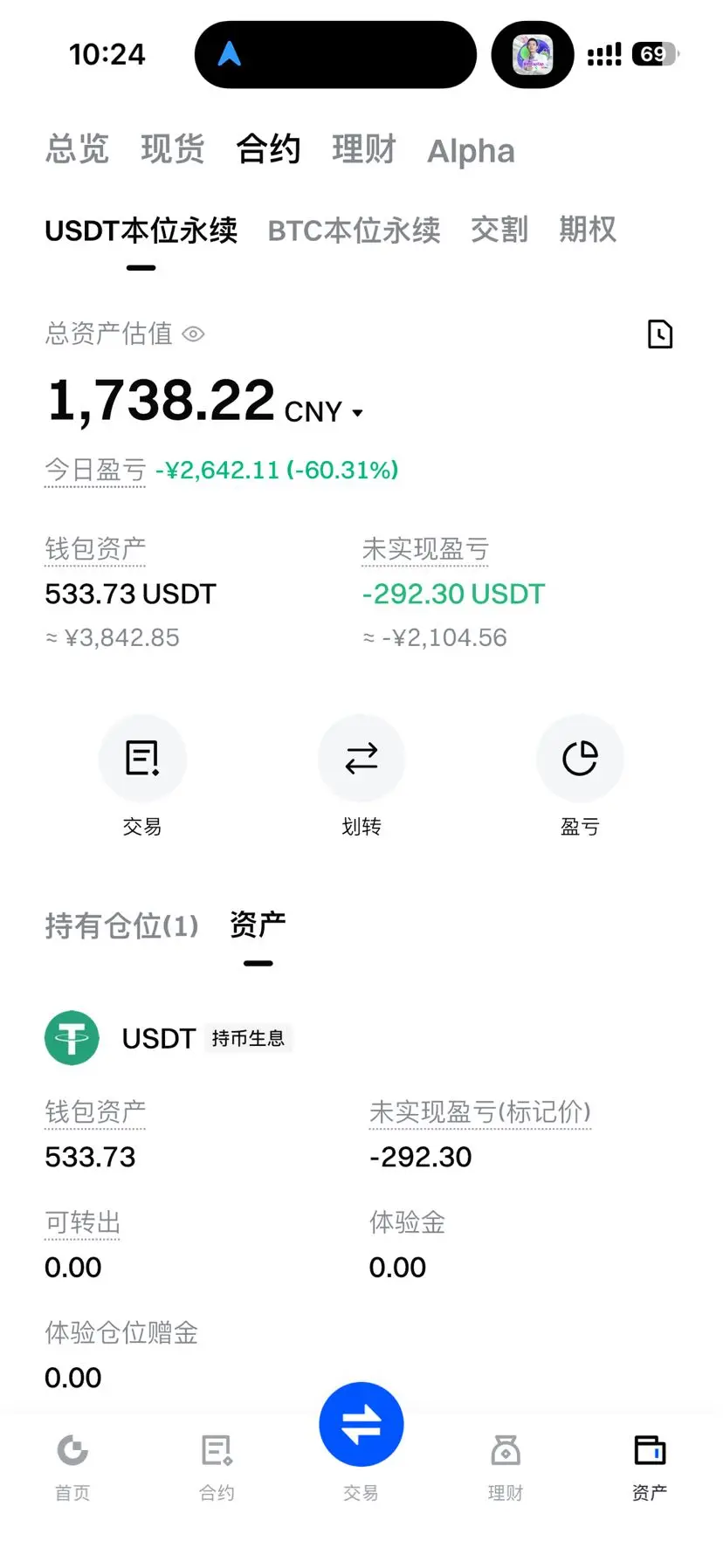Tap the USDT 持币生息 tag

coord(248,1038)
